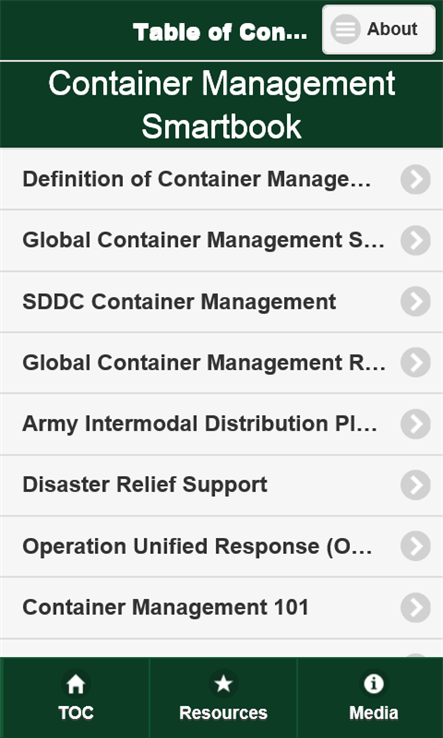Open Definition of Container Management section
Image resolution: width=443 pixels, height=738 pixels.
(x=221, y=179)
